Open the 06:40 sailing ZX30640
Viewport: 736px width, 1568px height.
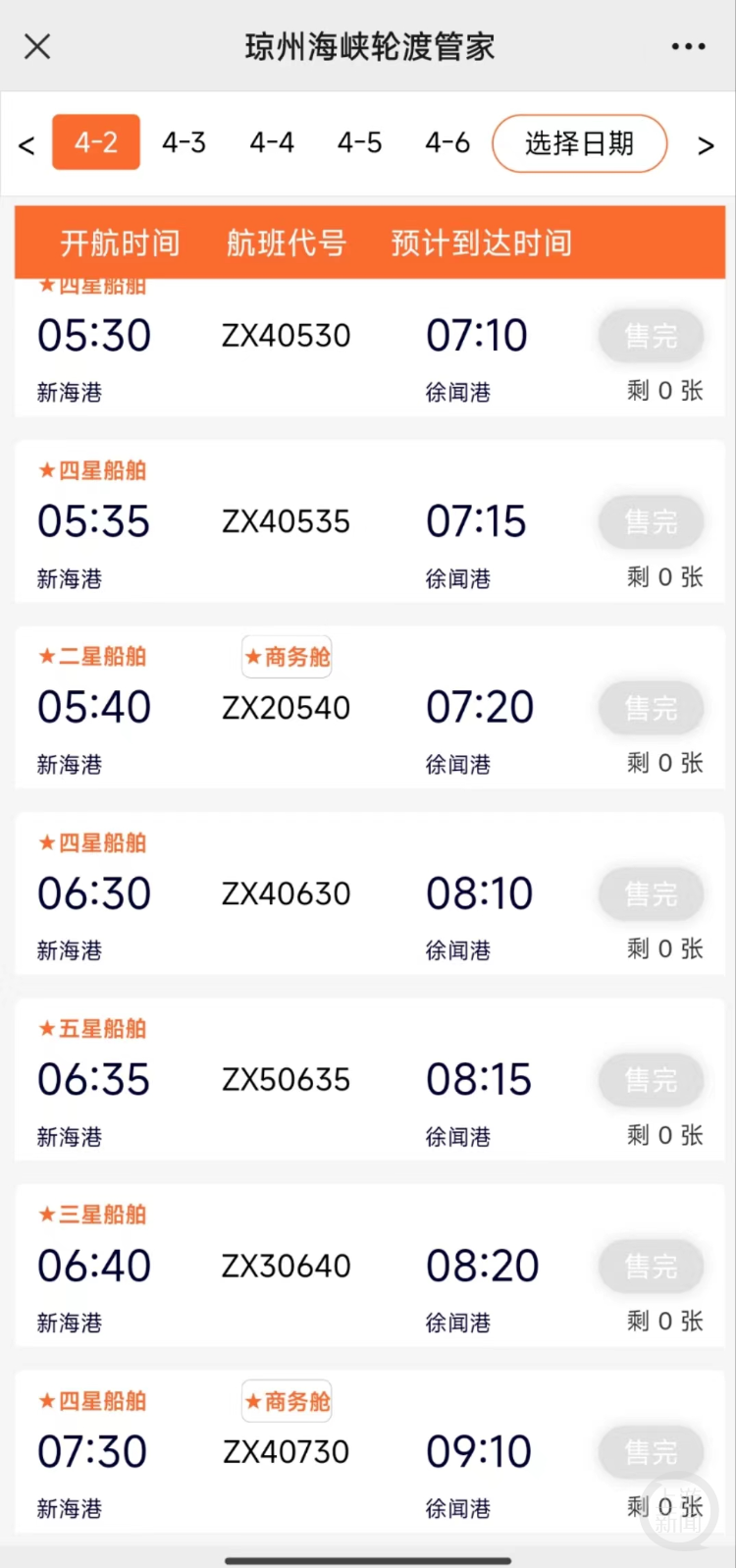[x=370, y=1266]
